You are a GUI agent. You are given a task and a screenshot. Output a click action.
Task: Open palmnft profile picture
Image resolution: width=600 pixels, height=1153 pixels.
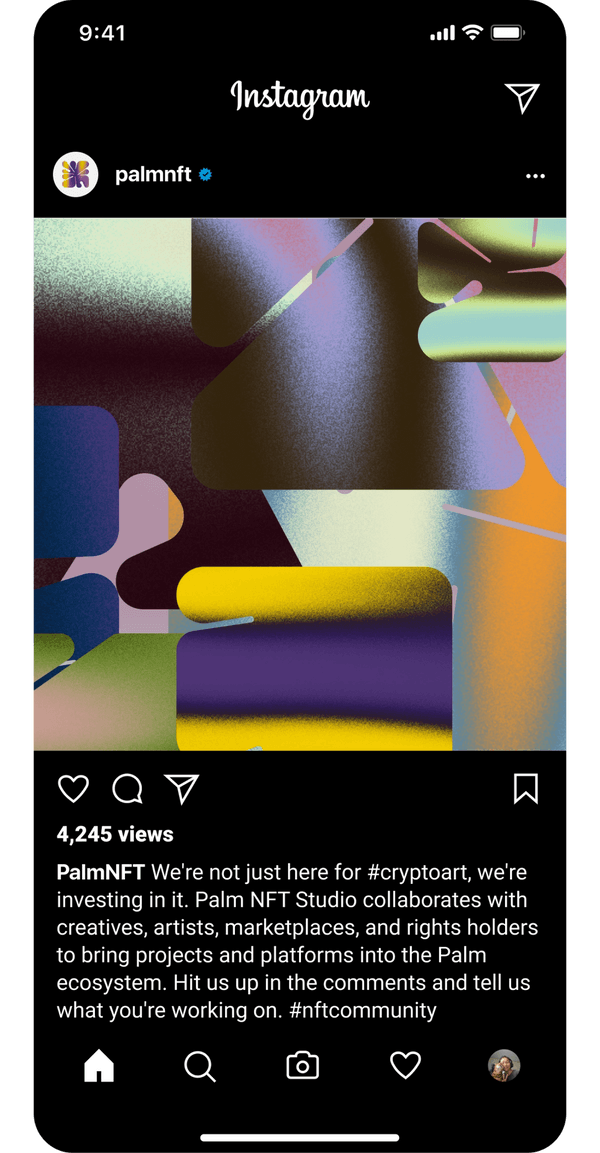(x=75, y=176)
